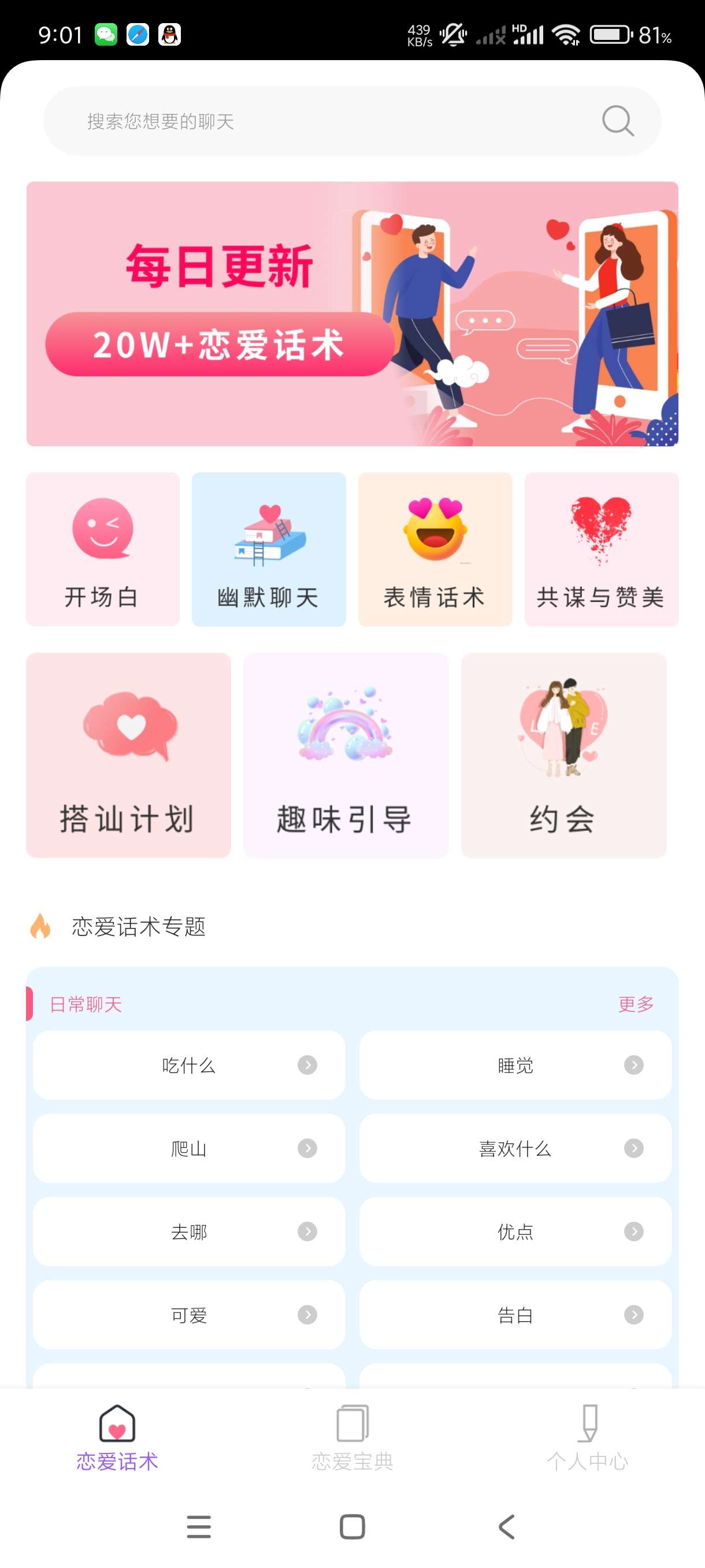Open the 爬山 topic
Viewport: 705px width, 1568px height.
tap(189, 1149)
